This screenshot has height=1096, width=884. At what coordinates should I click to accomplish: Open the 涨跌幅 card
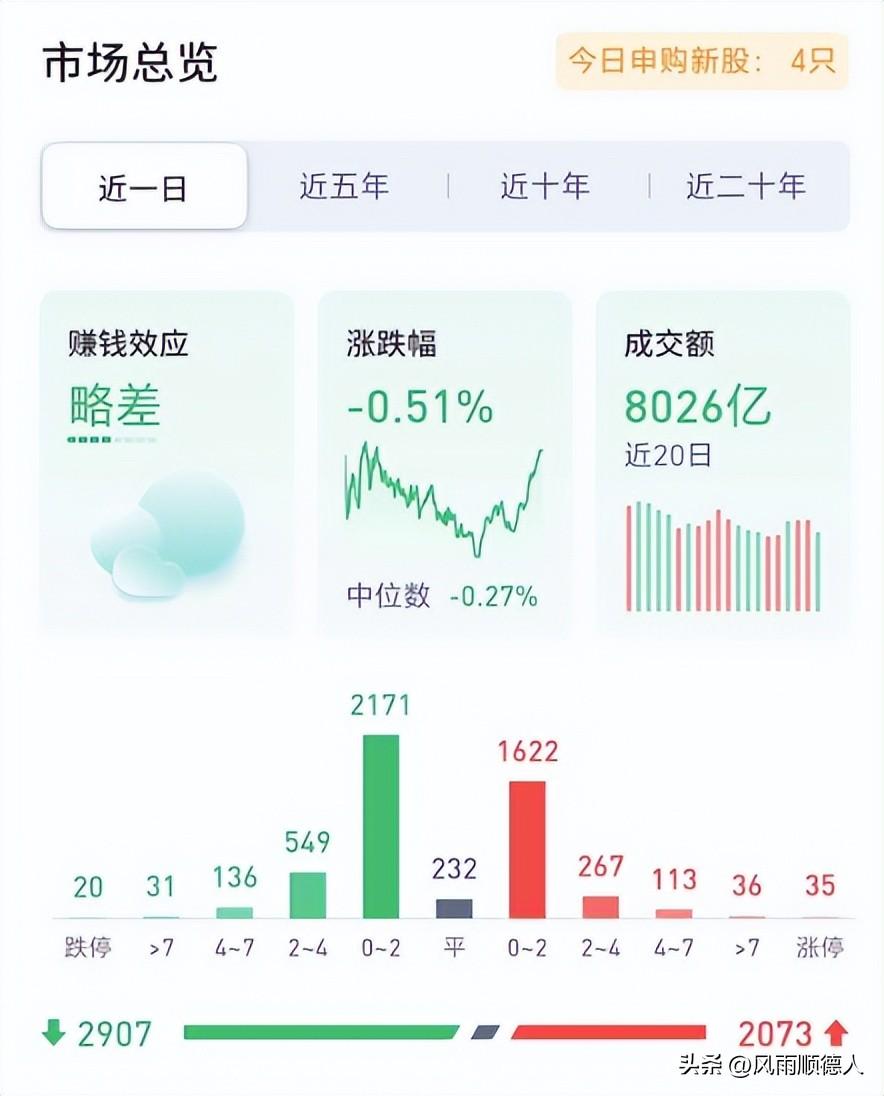(445, 463)
